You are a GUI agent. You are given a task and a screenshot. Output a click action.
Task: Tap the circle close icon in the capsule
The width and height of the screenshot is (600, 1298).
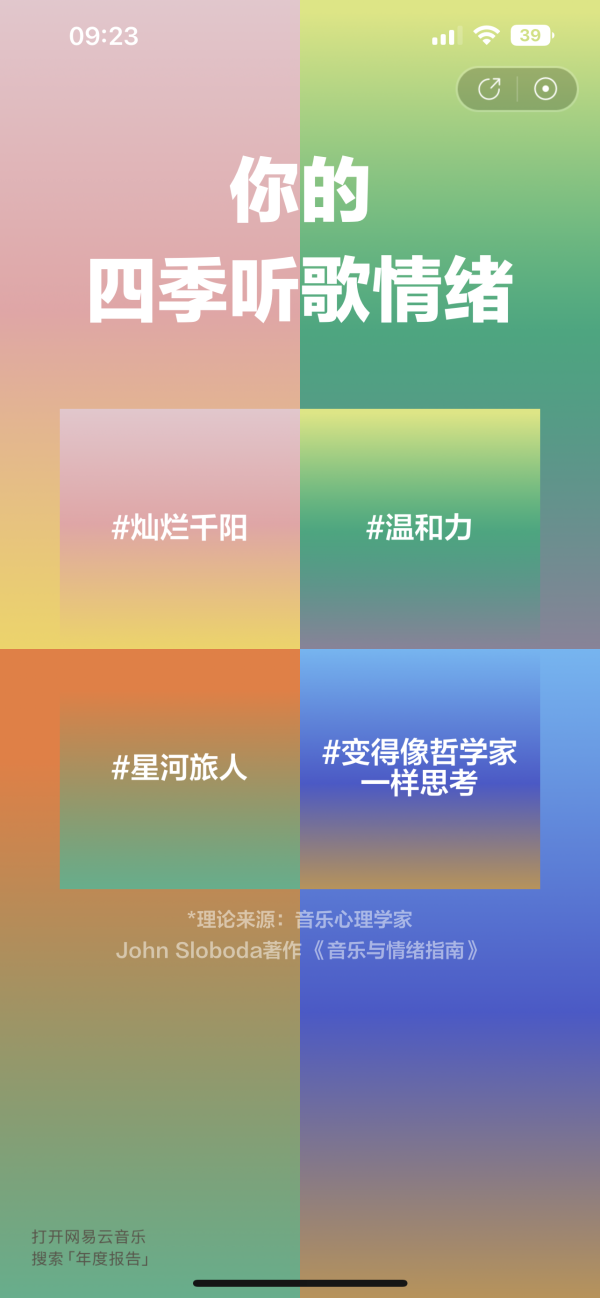(x=545, y=89)
